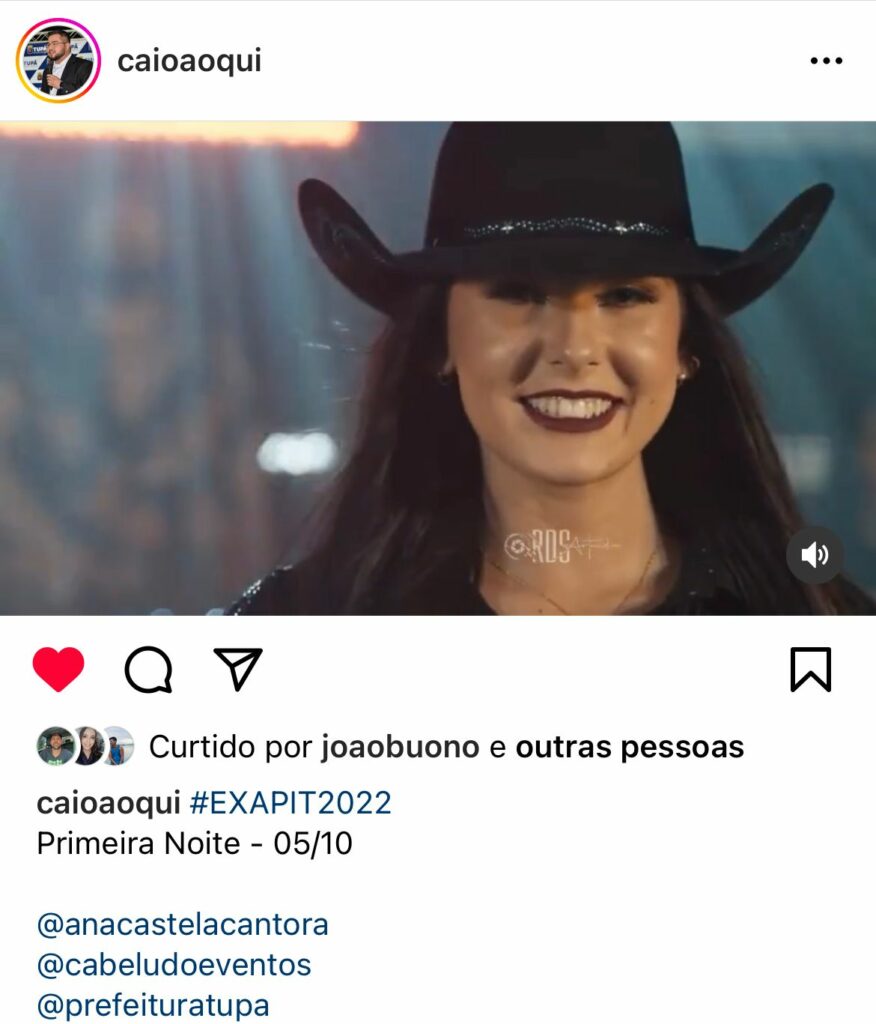Open the @prefeituratupa mention
The image size is (876, 1024).
[153, 1005]
